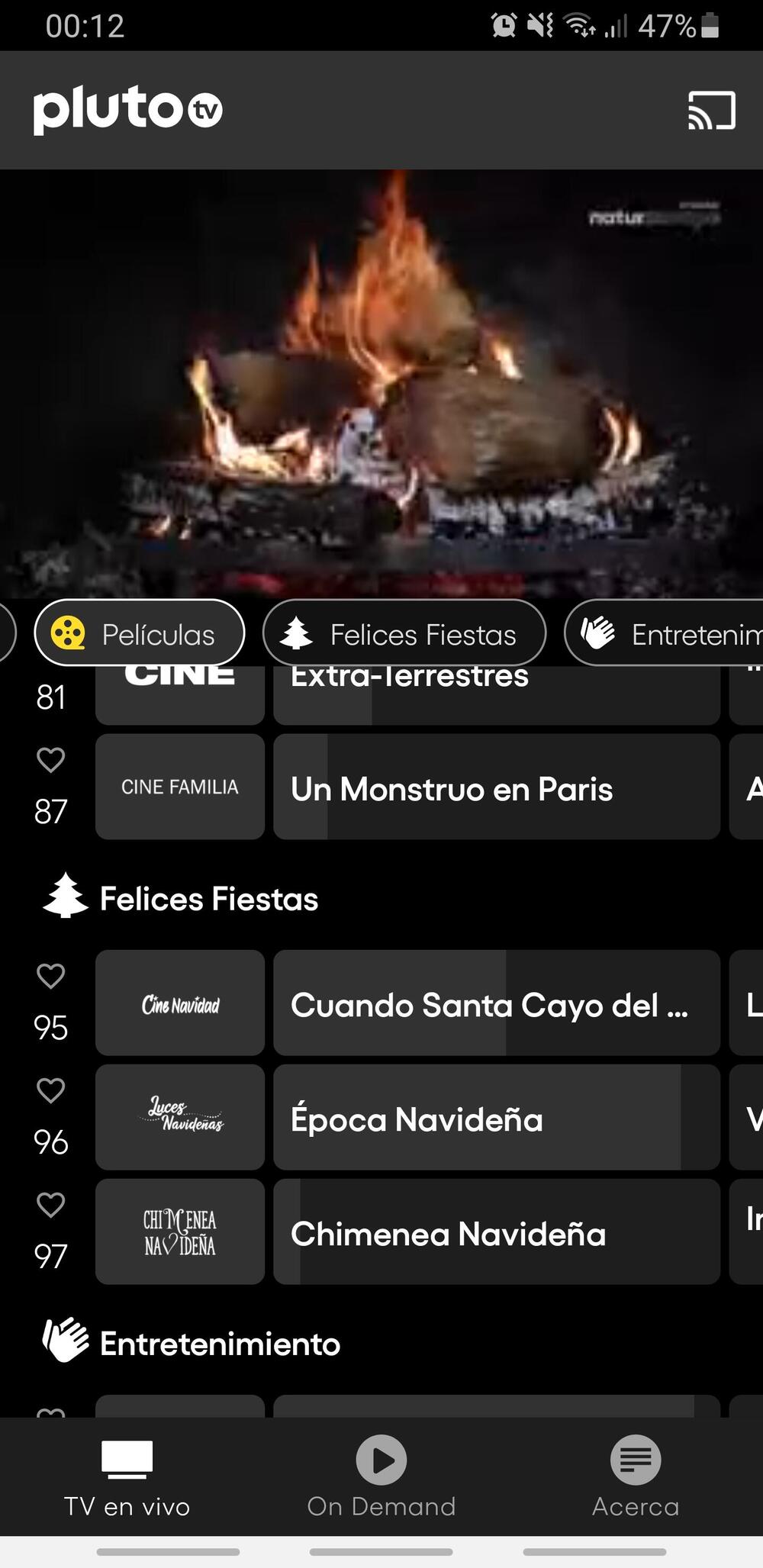763x1568 pixels.
Task: Favorite channel 87 with the heart icon
Action: pyautogui.click(x=50, y=759)
